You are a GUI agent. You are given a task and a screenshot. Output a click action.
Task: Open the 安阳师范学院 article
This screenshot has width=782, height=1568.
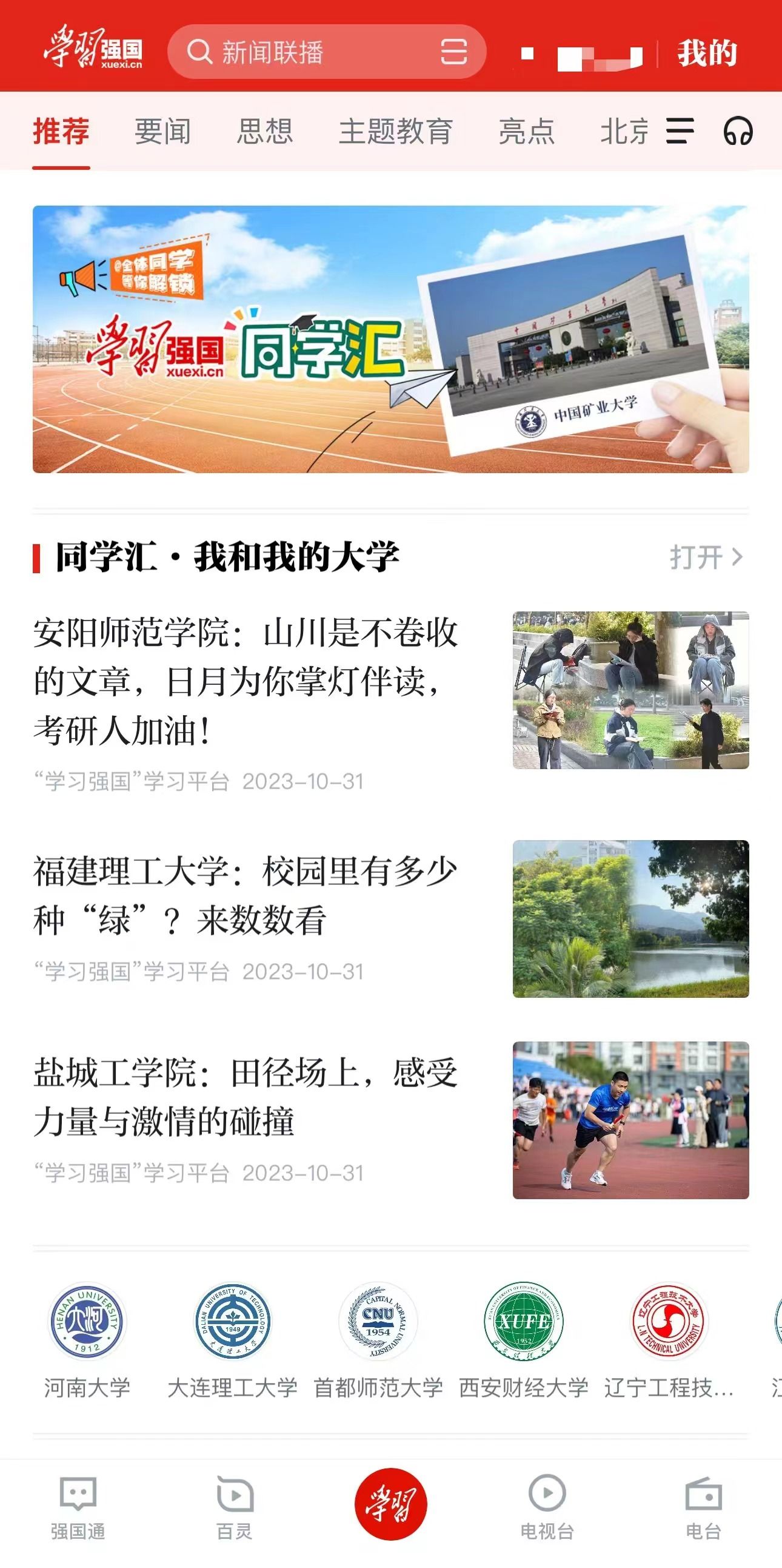click(246, 682)
